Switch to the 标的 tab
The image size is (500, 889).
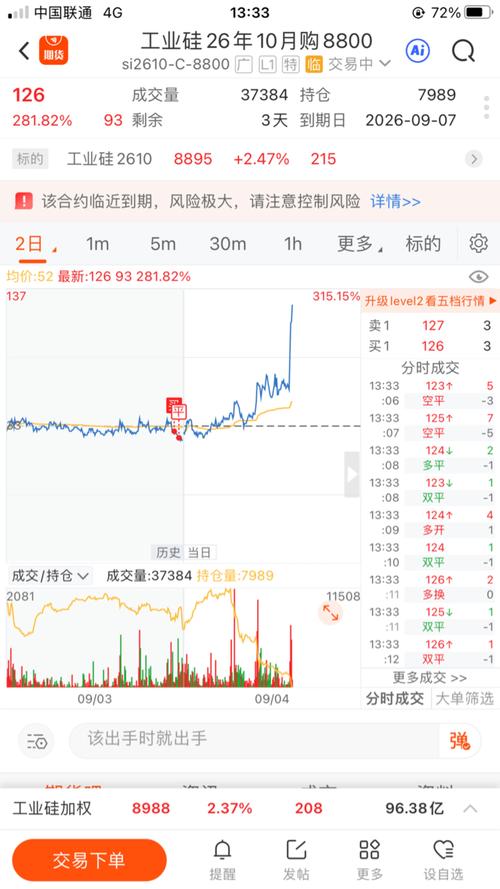tap(423, 244)
